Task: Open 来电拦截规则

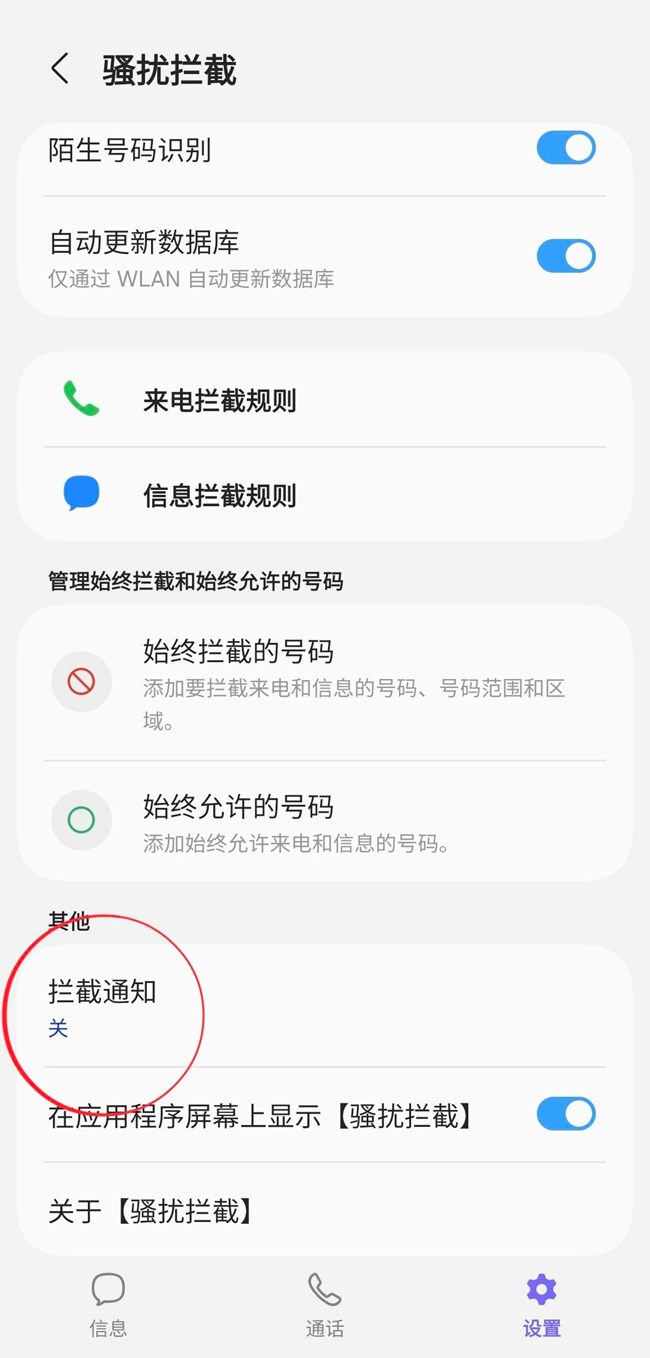Action: (324, 401)
